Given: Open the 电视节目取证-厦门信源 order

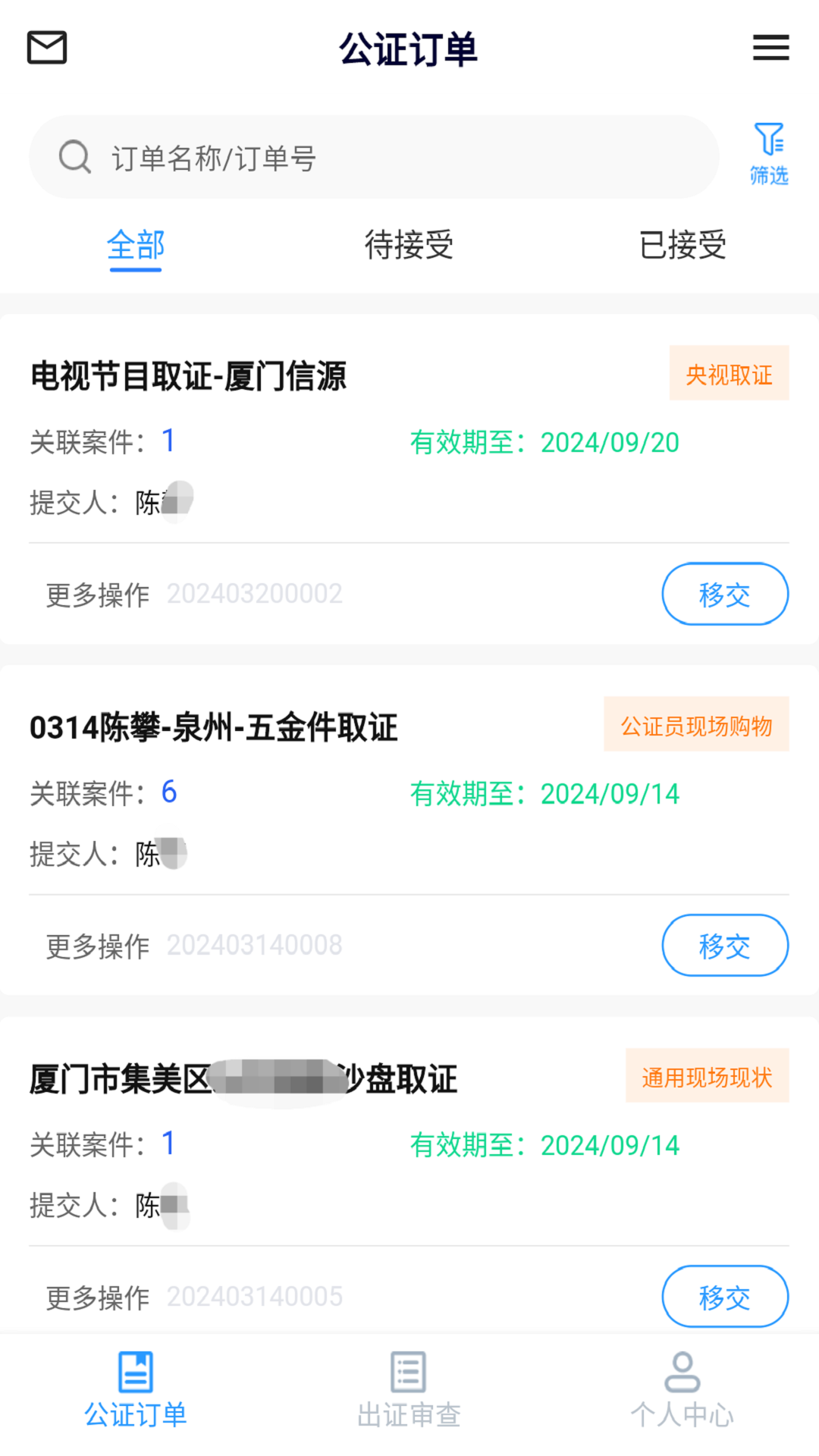Looking at the screenshot, I should click(x=188, y=377).
